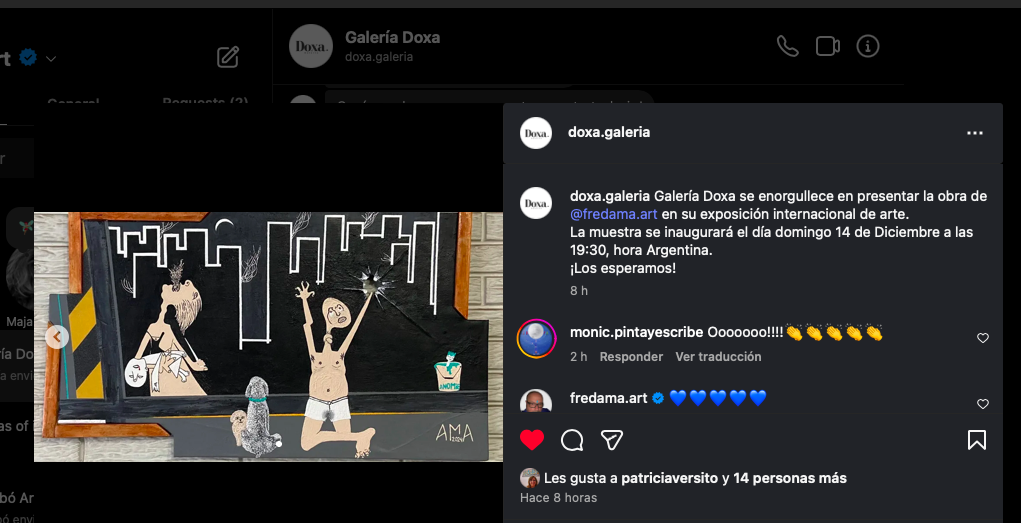
Task: Tap Responder under monic.pintayescribe's comment
Action: point(631,357)
